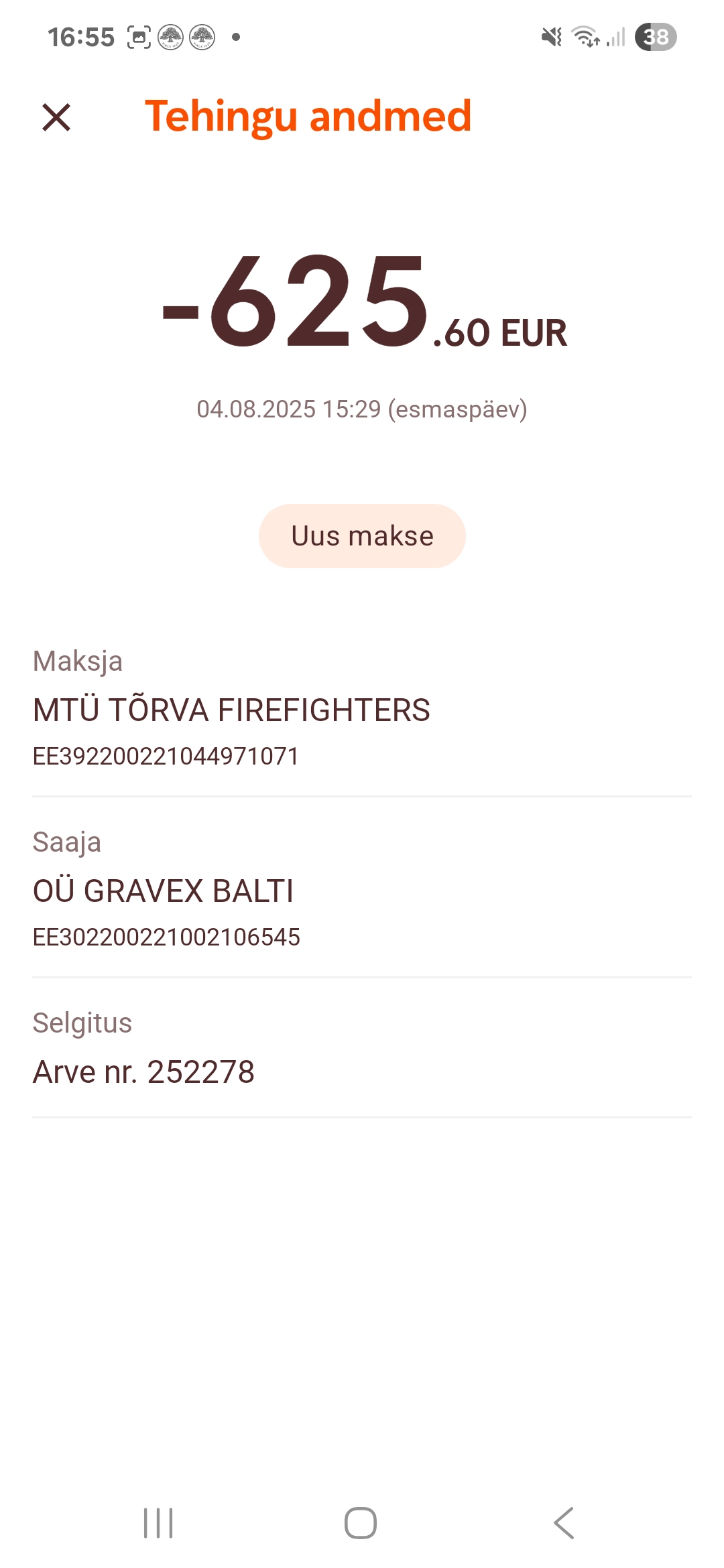Open recent apps from the navigation bar
The height and width of the screenshot is (1568, 724).
pyautogui.click(x=159, y=1523)
